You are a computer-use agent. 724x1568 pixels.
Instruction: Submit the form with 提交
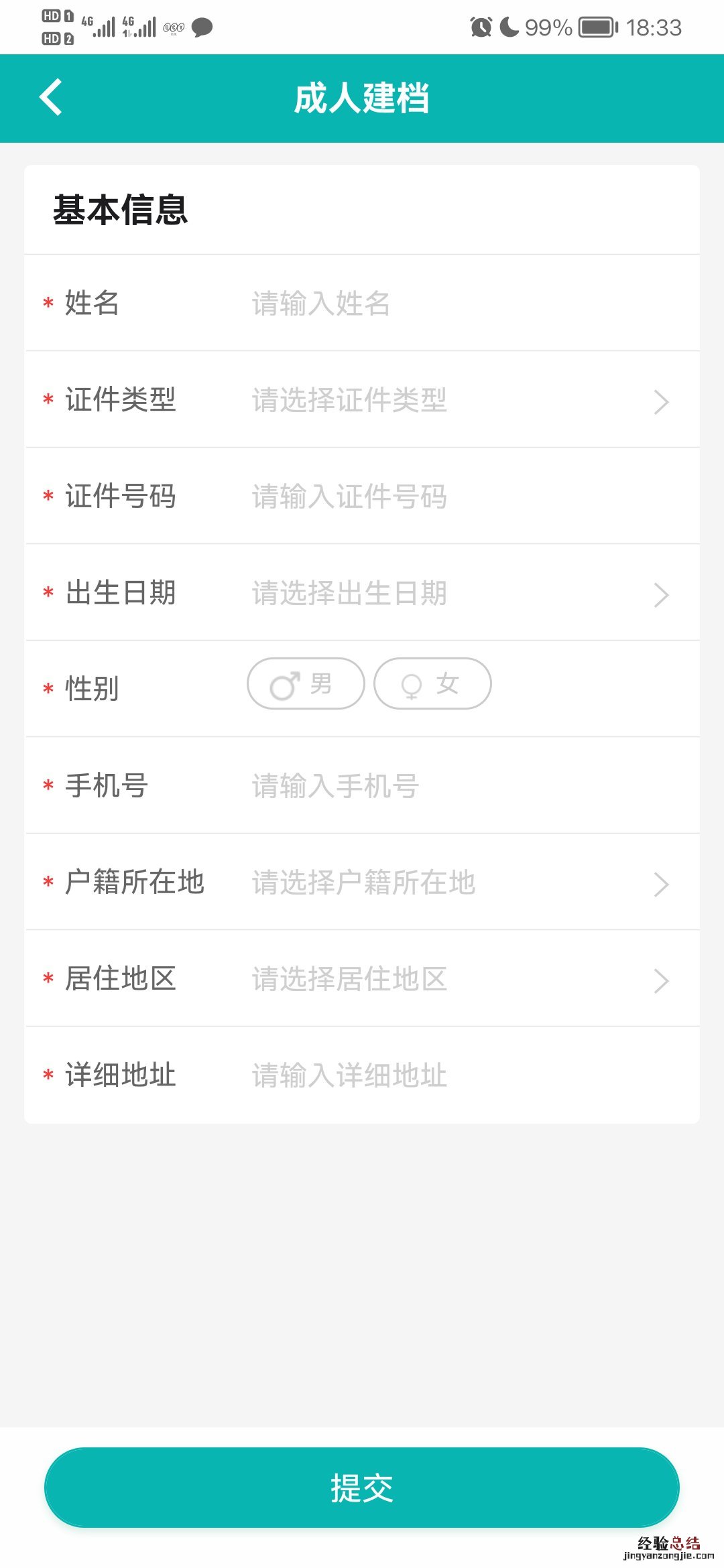(x=362, y=1488)
